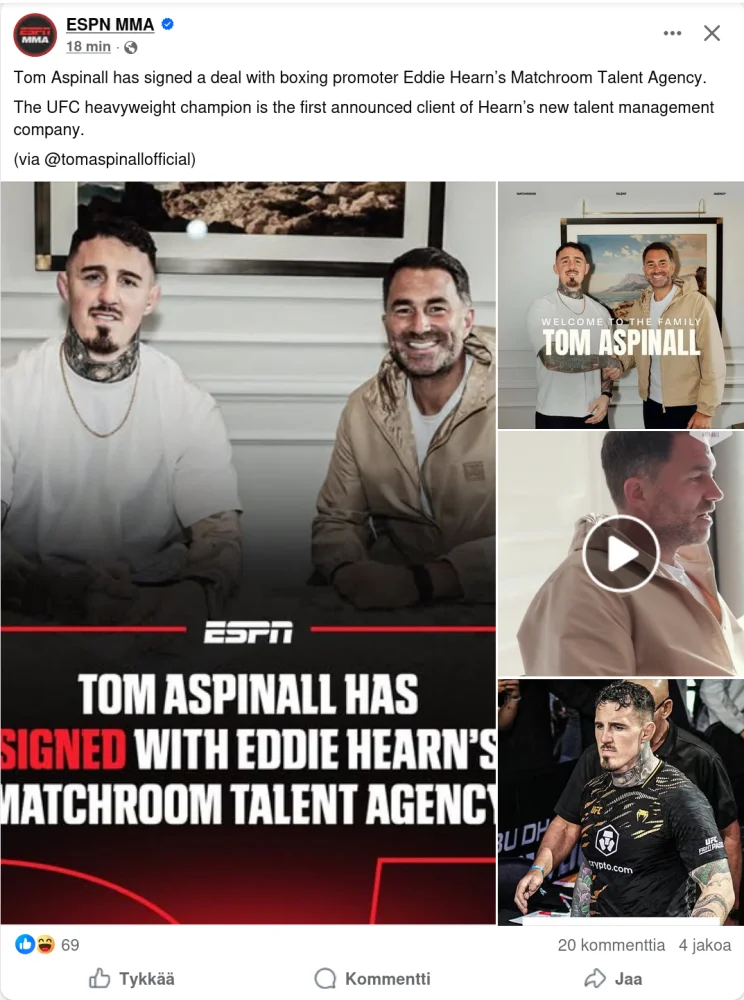The image size is (744, 1000).
Task: Open the ESPN MMA page name link
Action: (x=110, y=25)
